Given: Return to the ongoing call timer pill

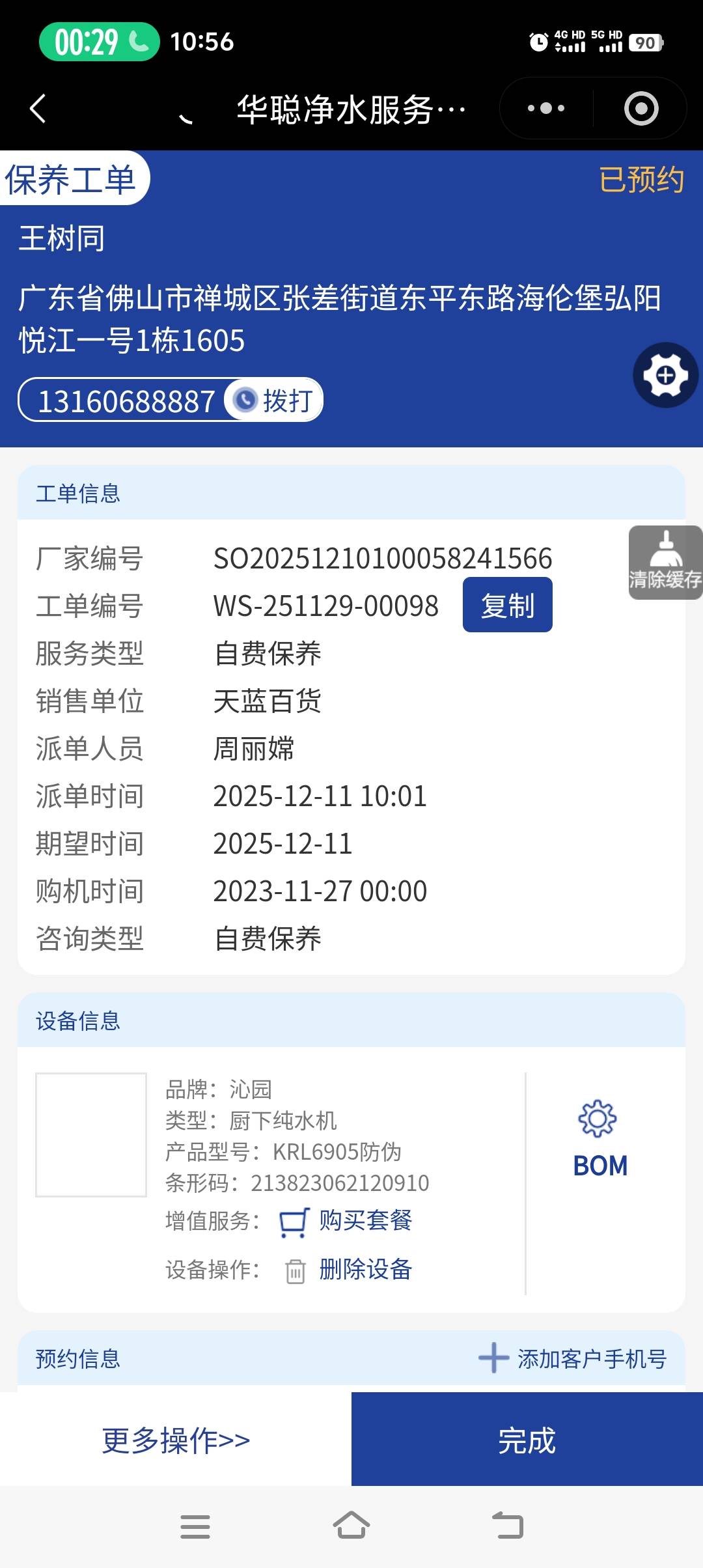Looking at the screenshot, I should pos(99,42).
